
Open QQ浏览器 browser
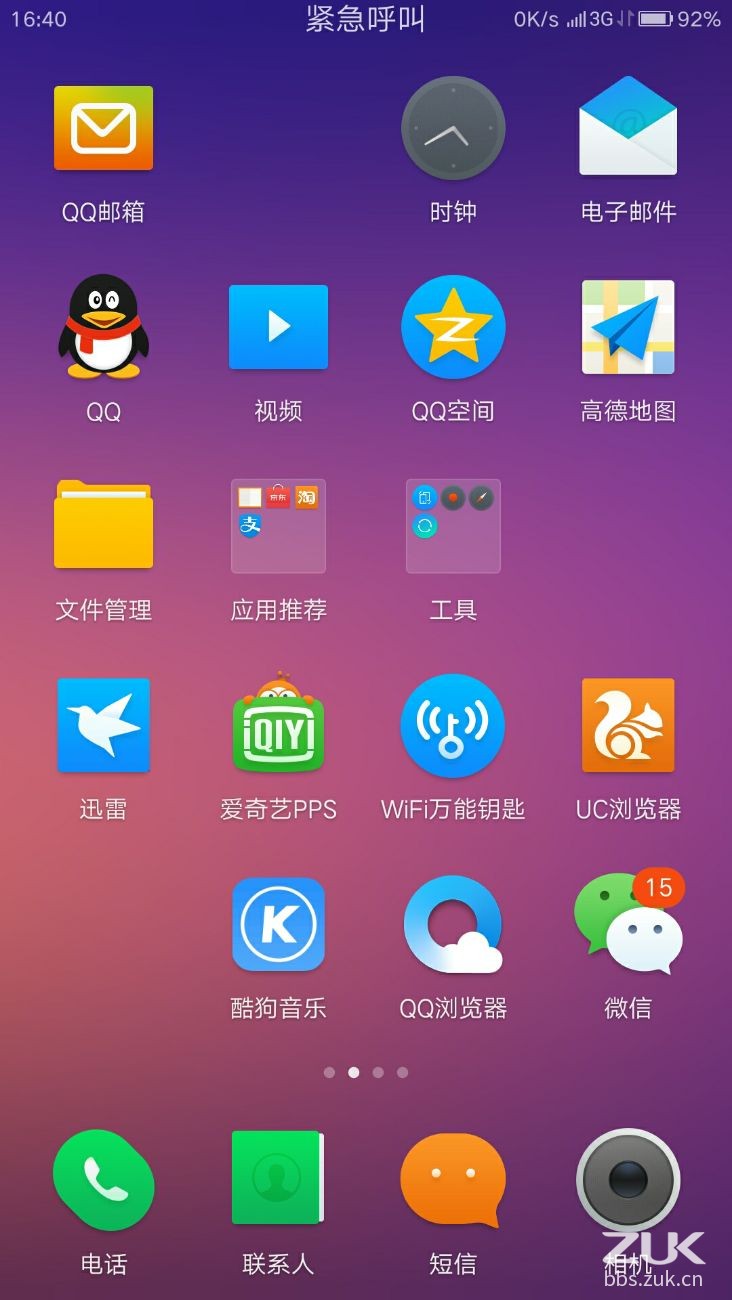453,924
